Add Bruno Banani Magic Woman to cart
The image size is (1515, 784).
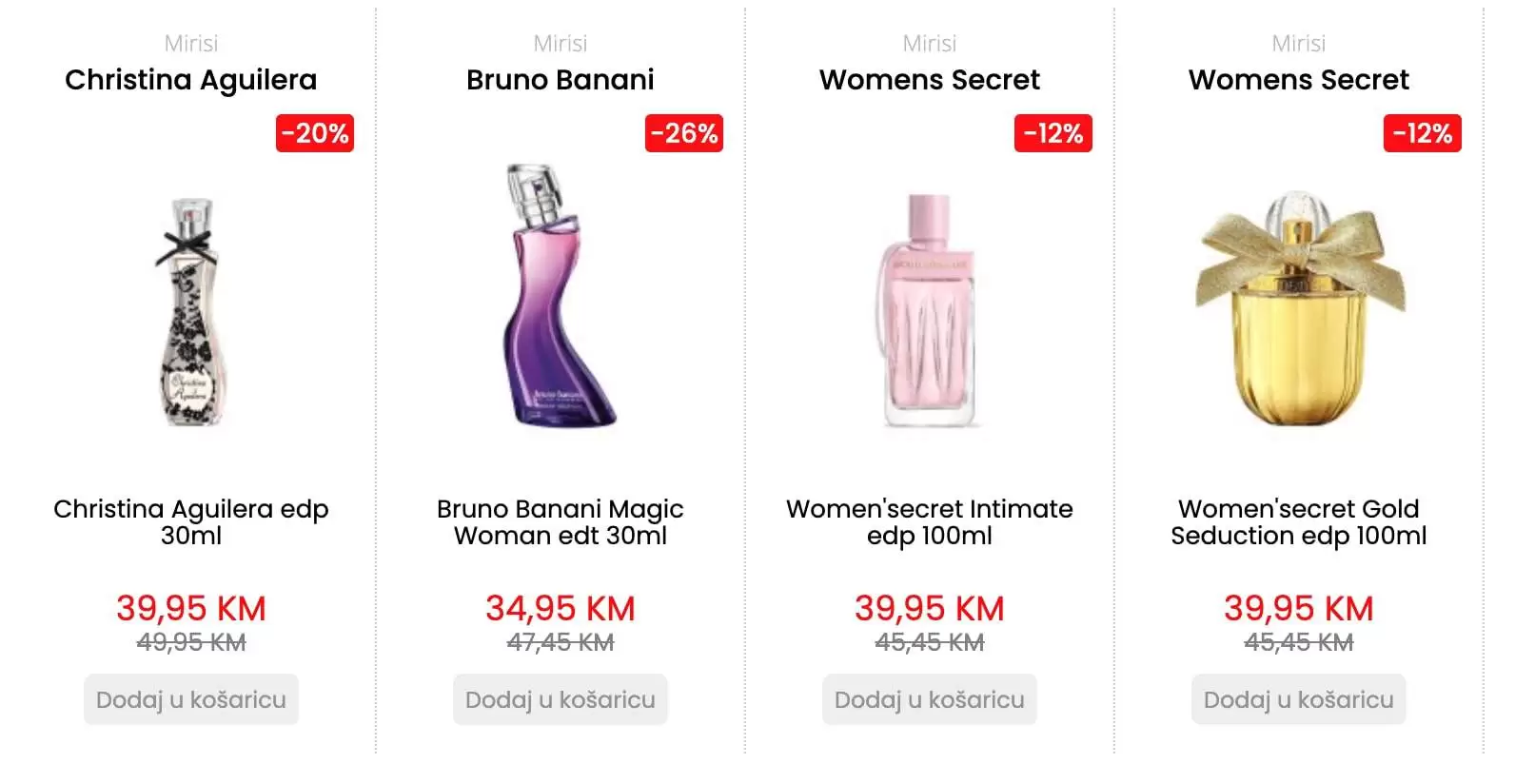click(560, 699)
